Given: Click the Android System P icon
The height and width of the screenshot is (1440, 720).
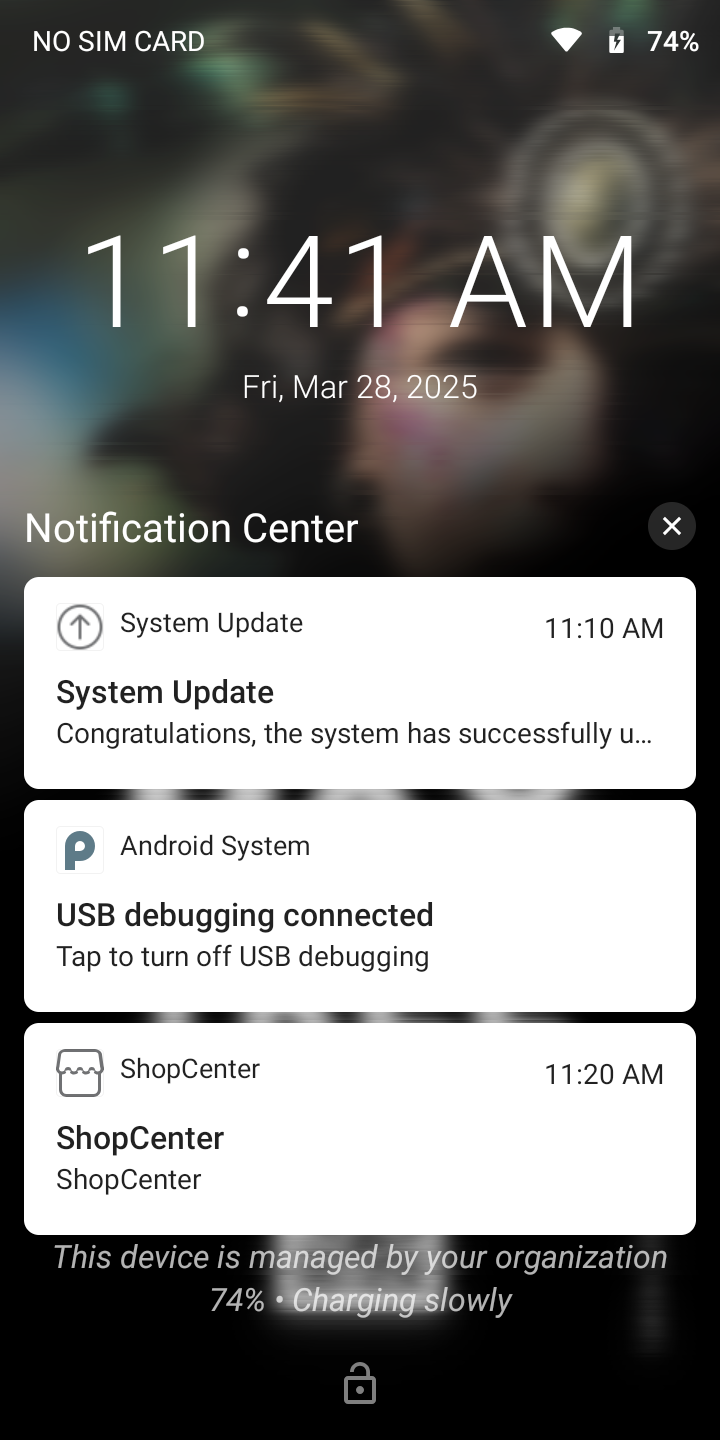Looking at the screenshot, I should tap(80, 849).
